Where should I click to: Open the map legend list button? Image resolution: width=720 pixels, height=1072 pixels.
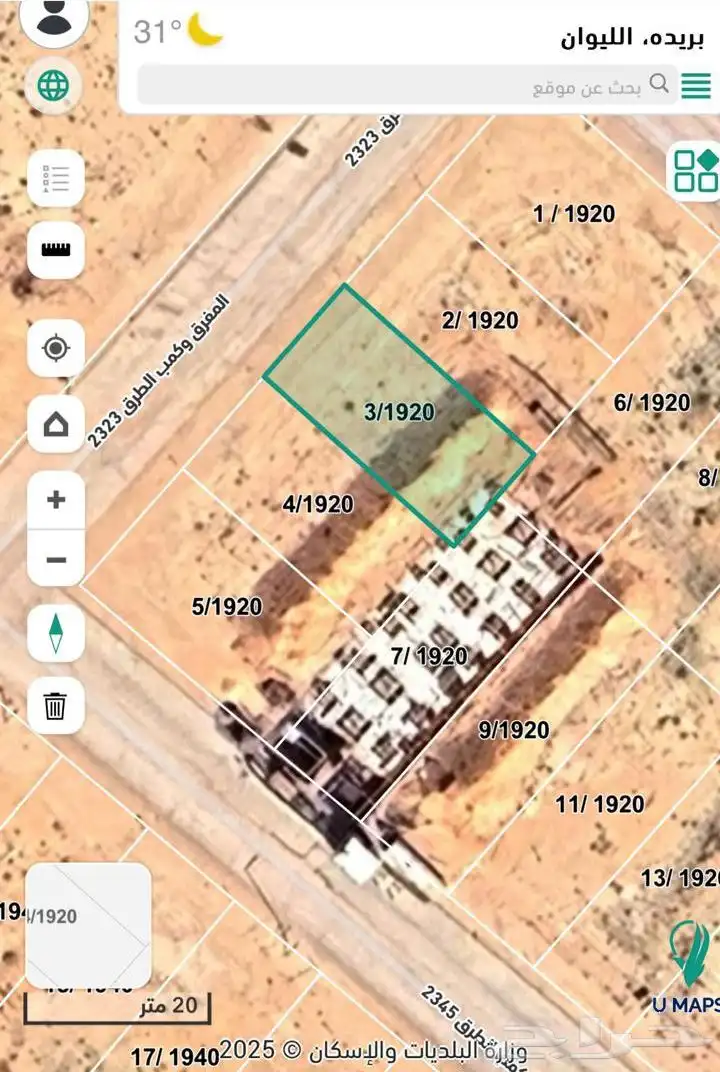click(56, 179)
